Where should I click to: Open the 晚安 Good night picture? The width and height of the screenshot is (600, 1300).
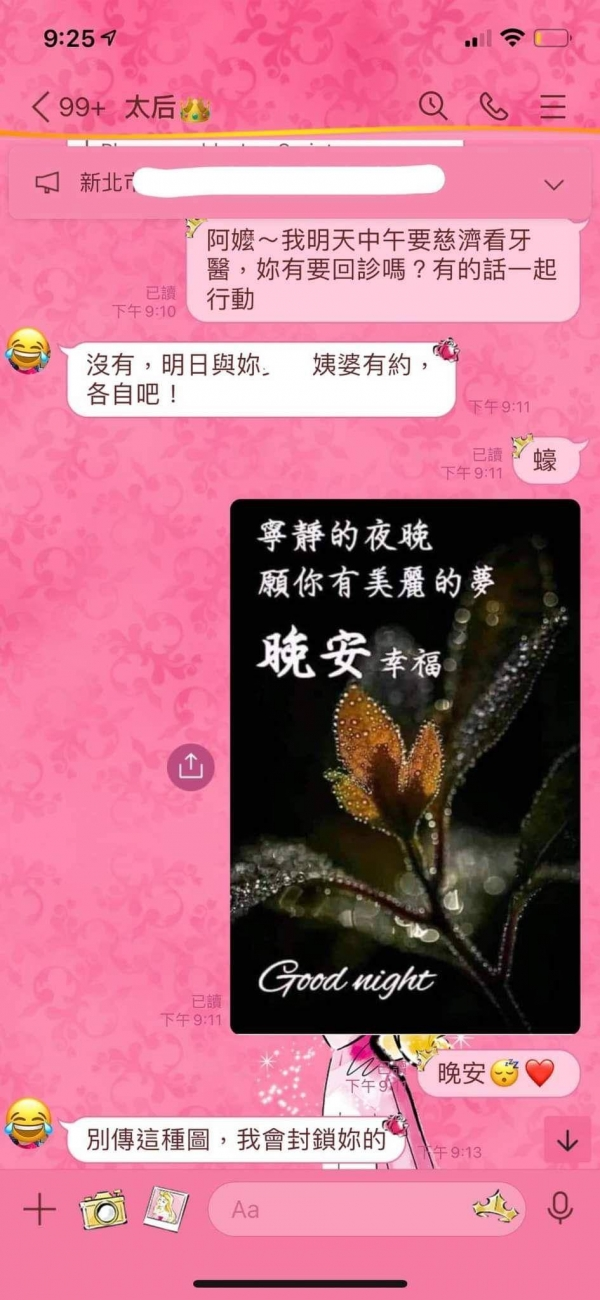click(405, 766)
